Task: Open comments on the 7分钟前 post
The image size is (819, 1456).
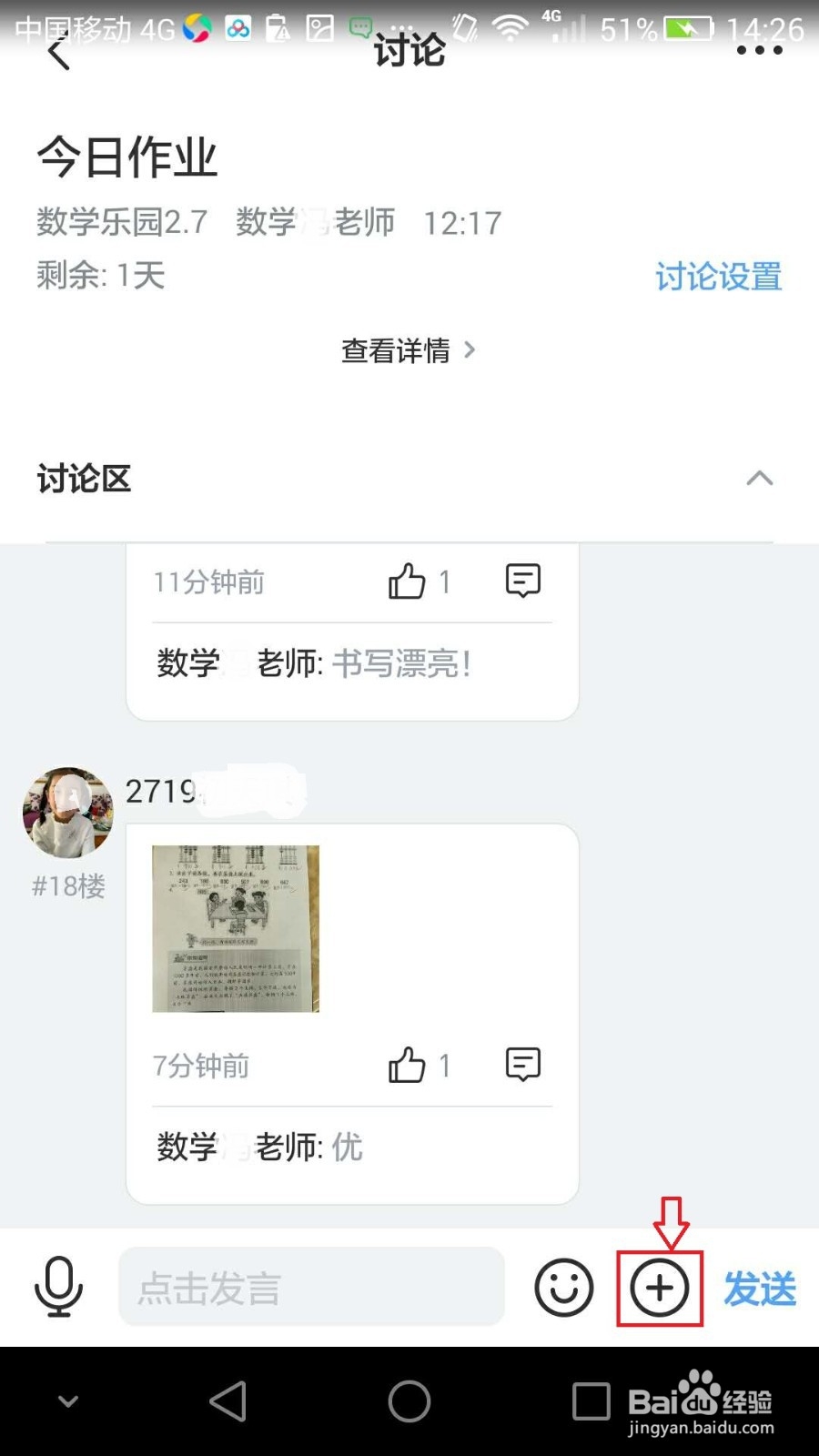Action: (522, 1063)
